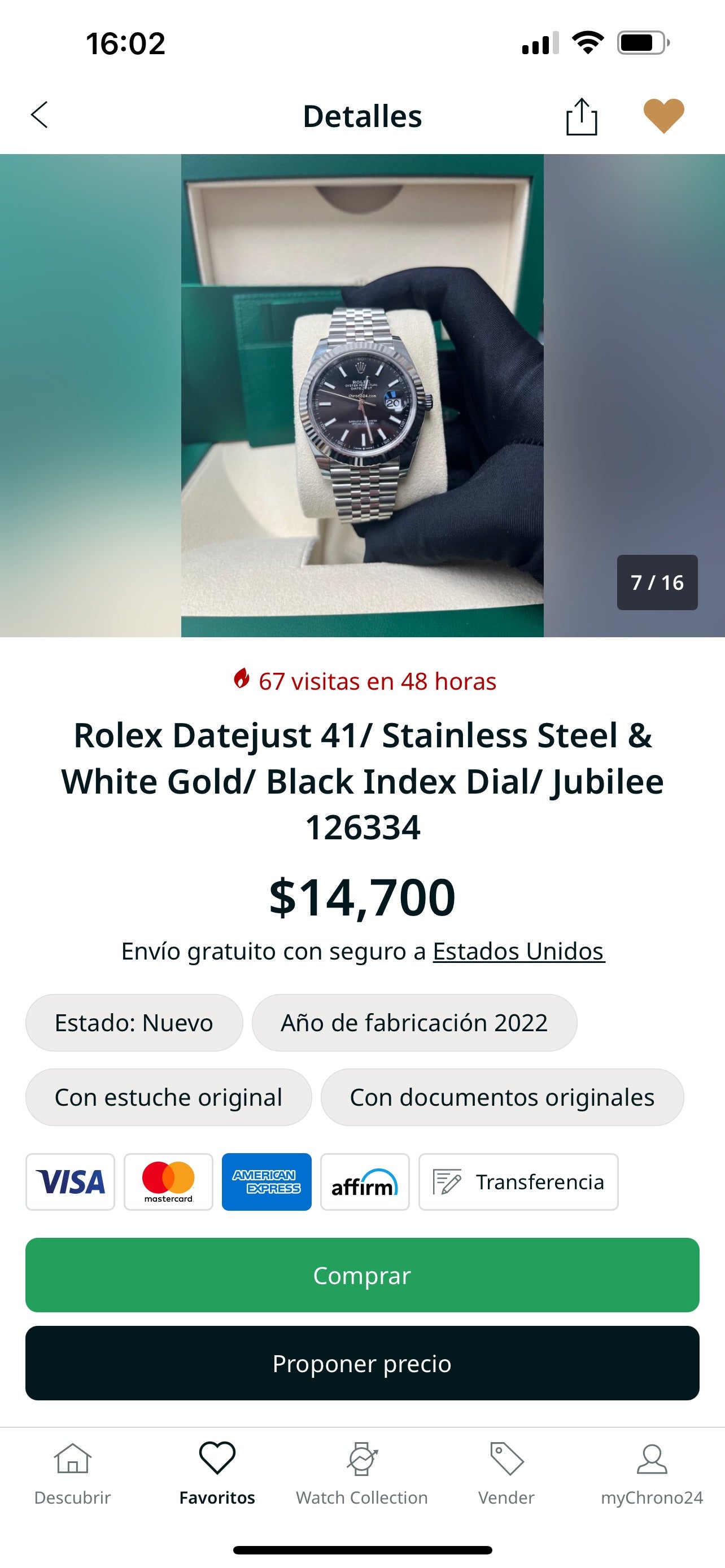This screenshot has width=725, height=1568.
Task: Select the affirm payment option
Action: pos(365,1181)
